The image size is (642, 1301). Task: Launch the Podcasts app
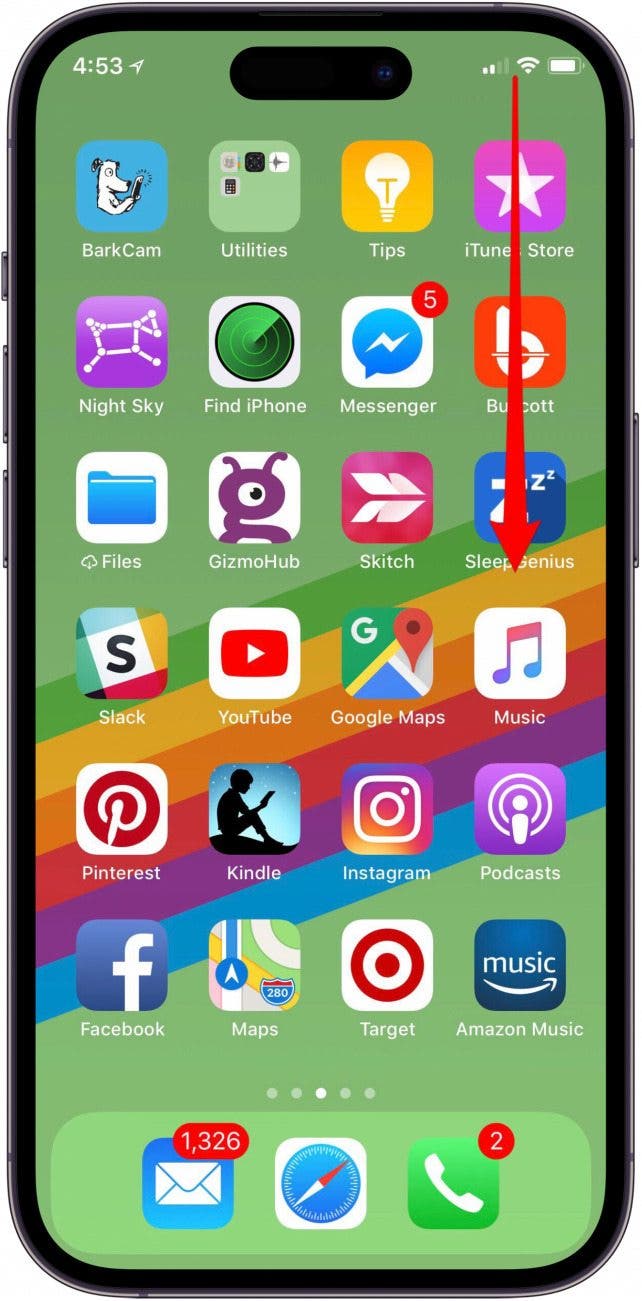point(520,810)
